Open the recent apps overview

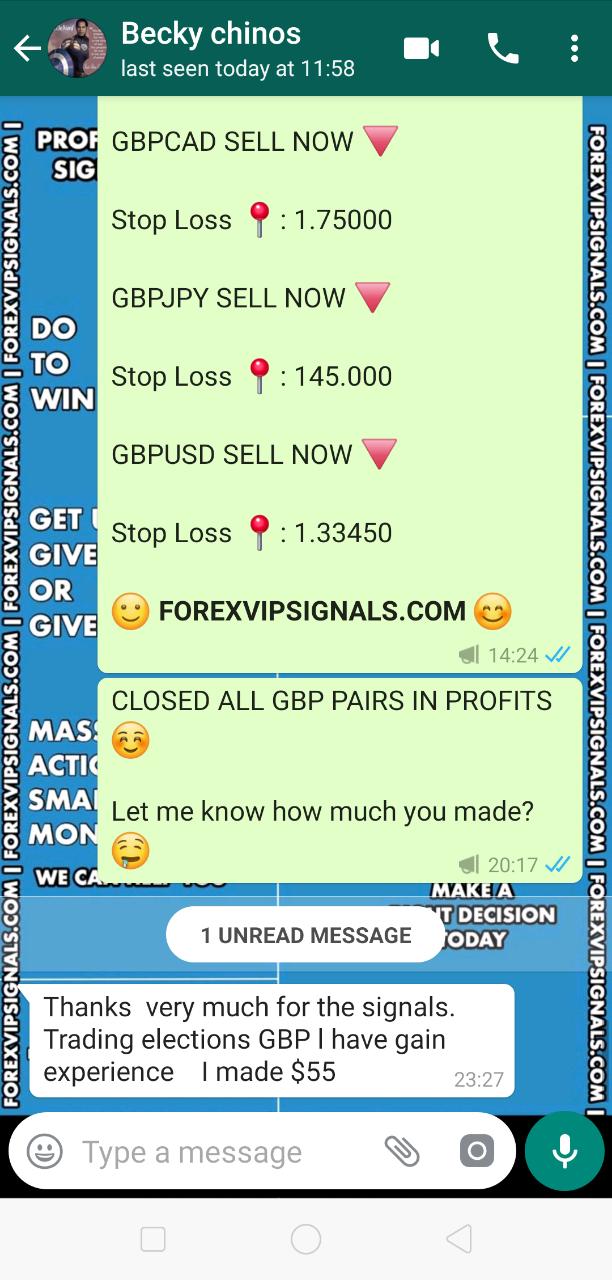(x=153, y=1240)
